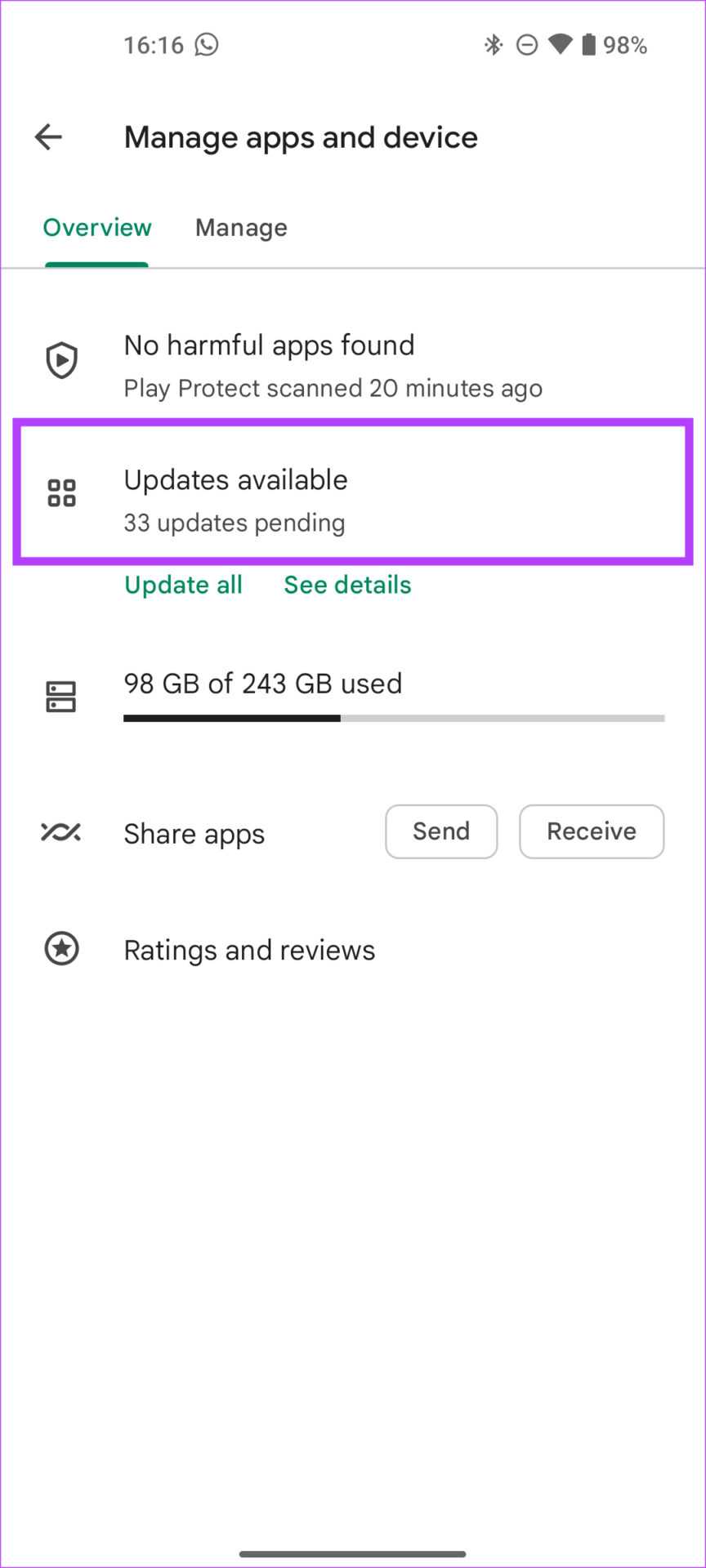
Task: Open the Play Protect scan row
Action: pos(332,365)
